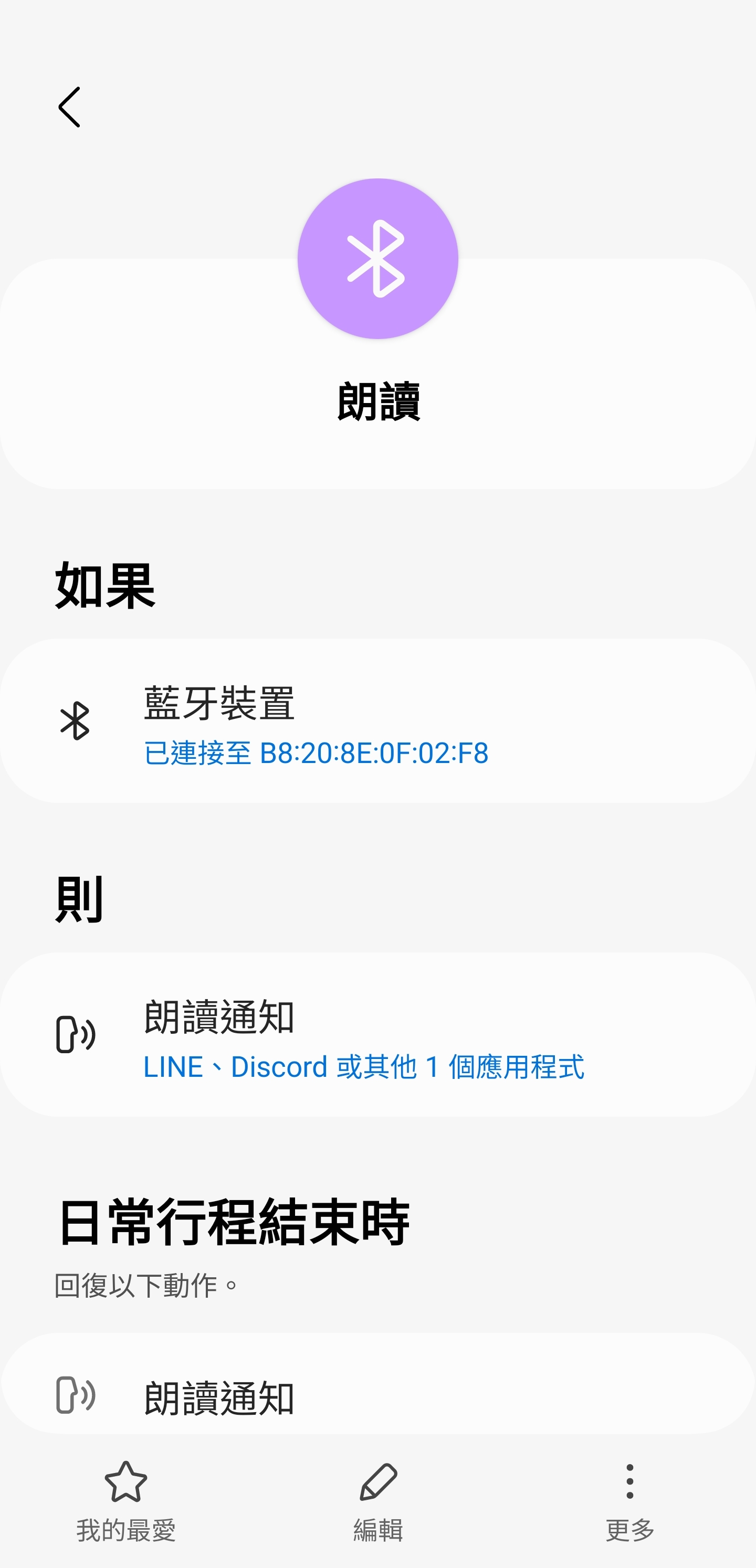
Task: Open the 藍牙裝置 condition row
Action: pos(377,721)
